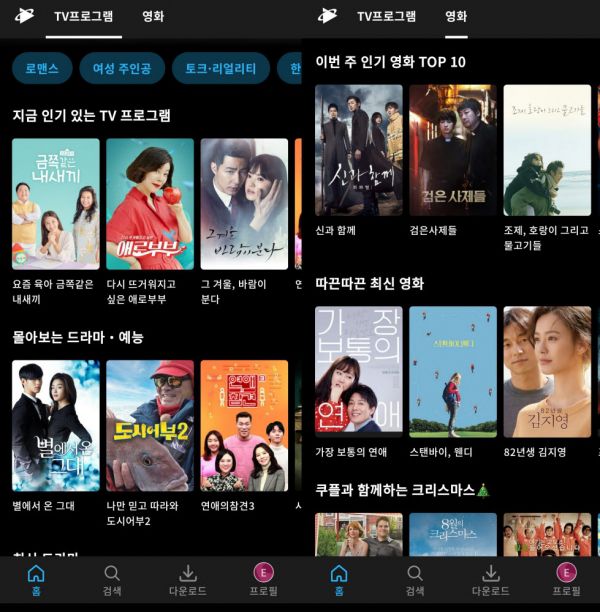Open the movie 82년생 김지영
Viewport: 600px width, 612px height.
pyautogui.click(x=547, y=372)
